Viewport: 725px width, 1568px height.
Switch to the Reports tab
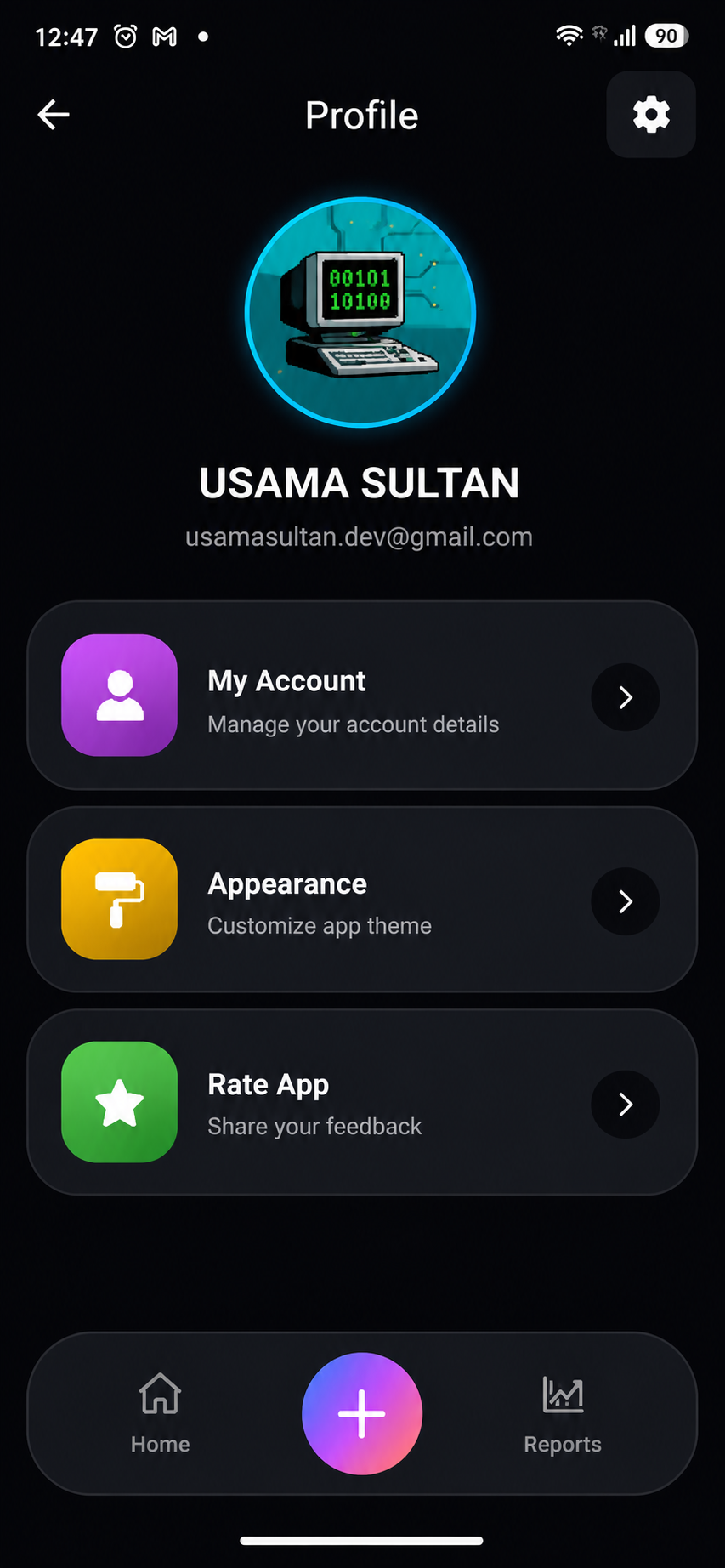pos(563,1413)
